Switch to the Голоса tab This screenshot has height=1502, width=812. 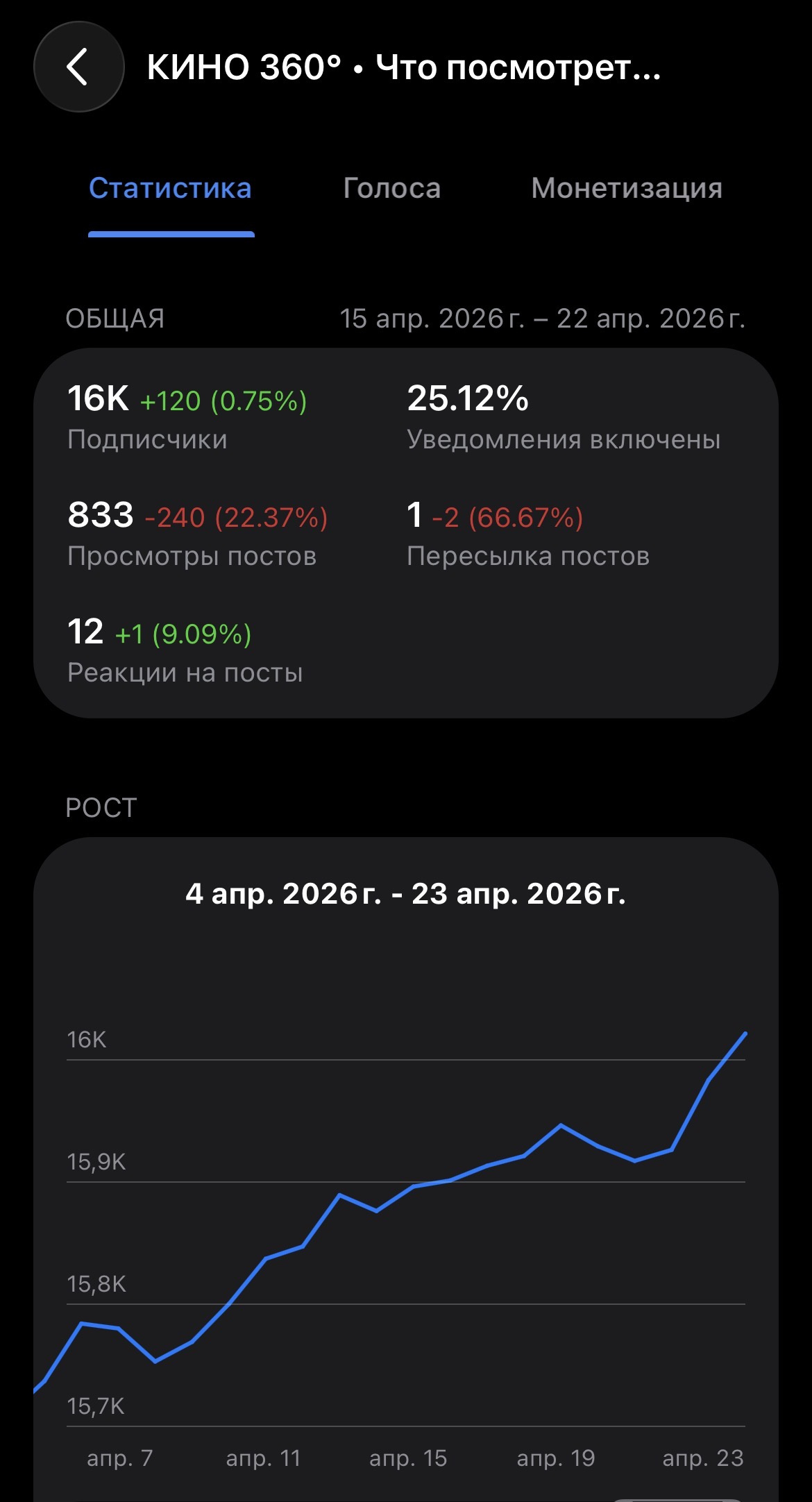point(391,189)
